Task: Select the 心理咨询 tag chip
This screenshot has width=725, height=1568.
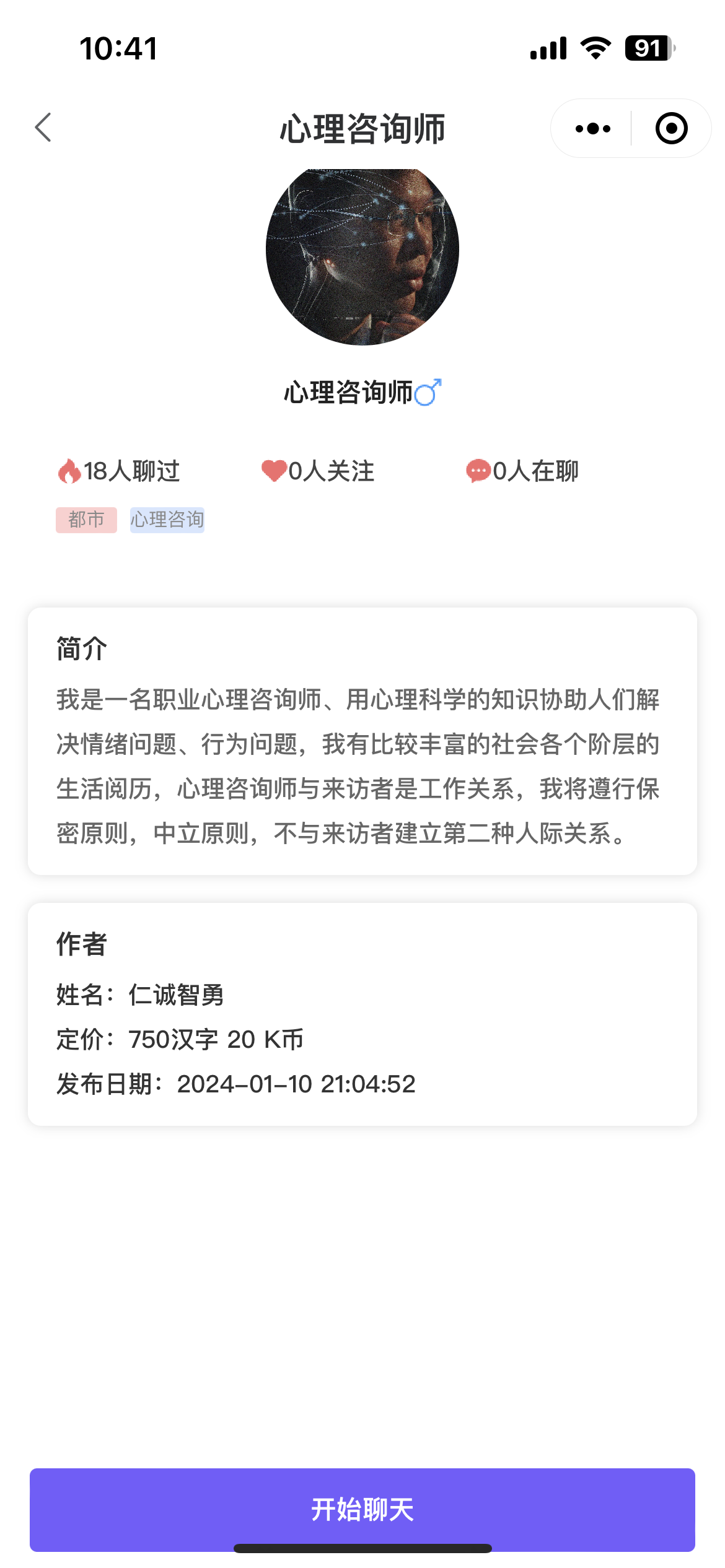Action: pos(167,520)
